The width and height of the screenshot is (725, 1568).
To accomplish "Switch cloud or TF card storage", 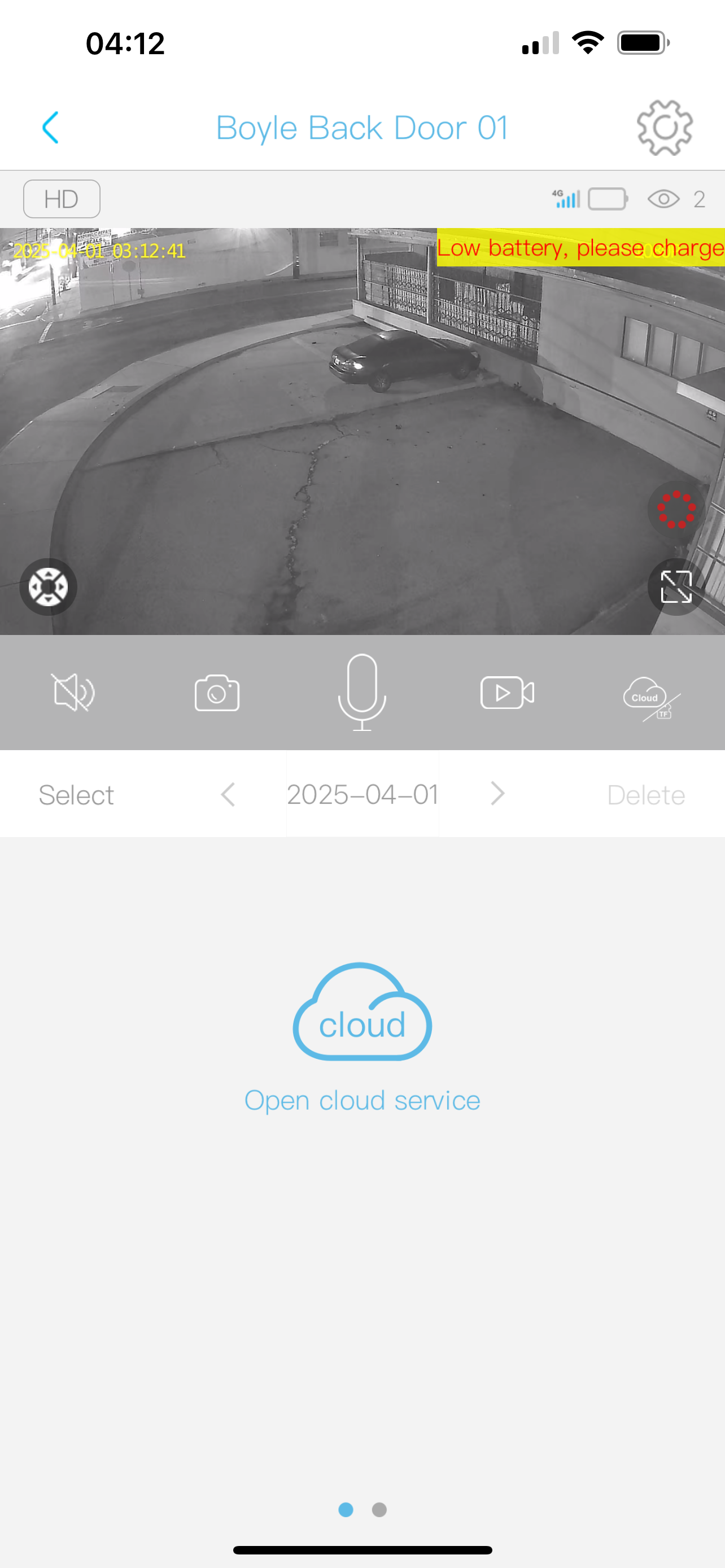I will pyautogui.click(x=652, y=698).
